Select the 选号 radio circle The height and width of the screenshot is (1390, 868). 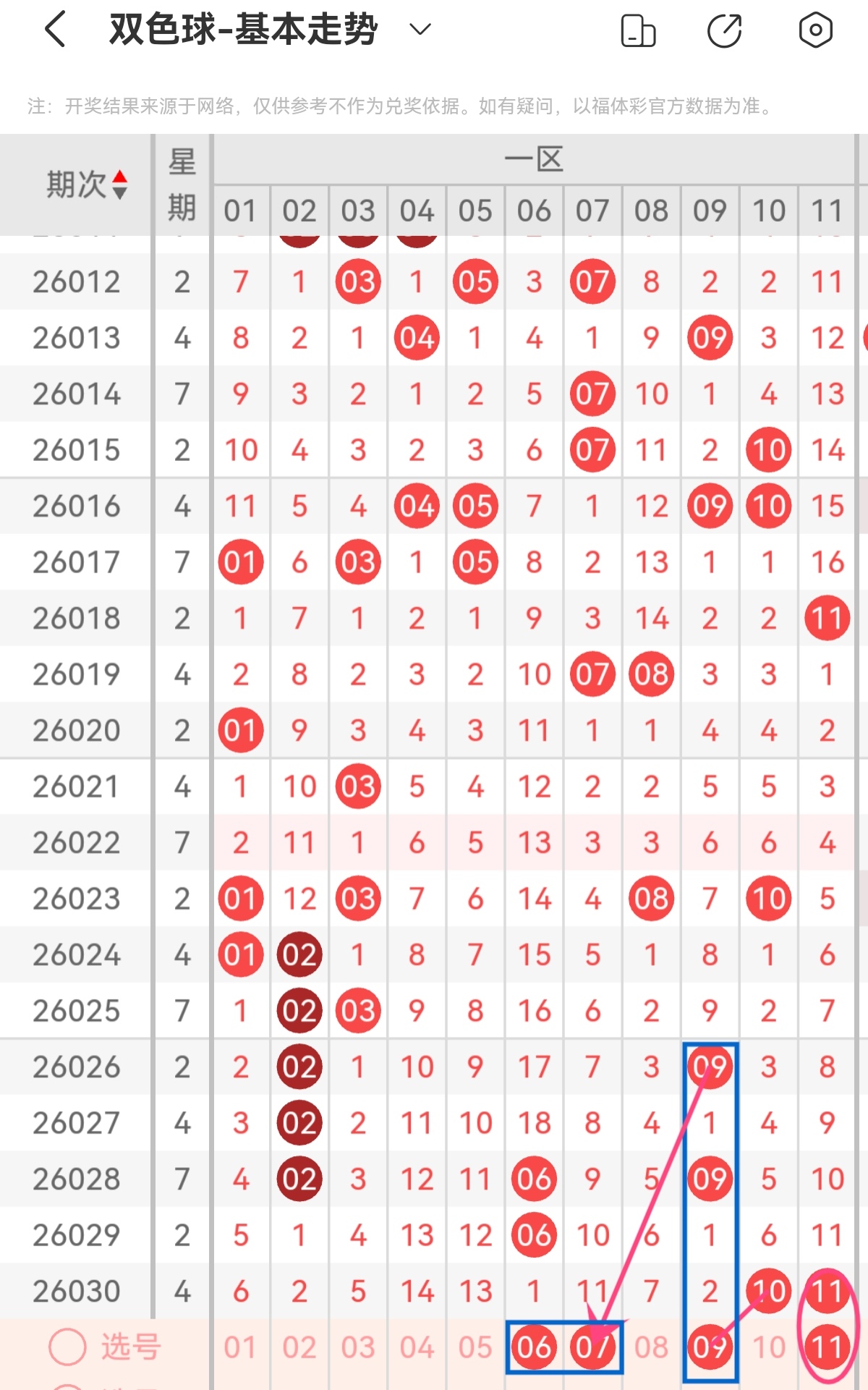(67, 1347)
